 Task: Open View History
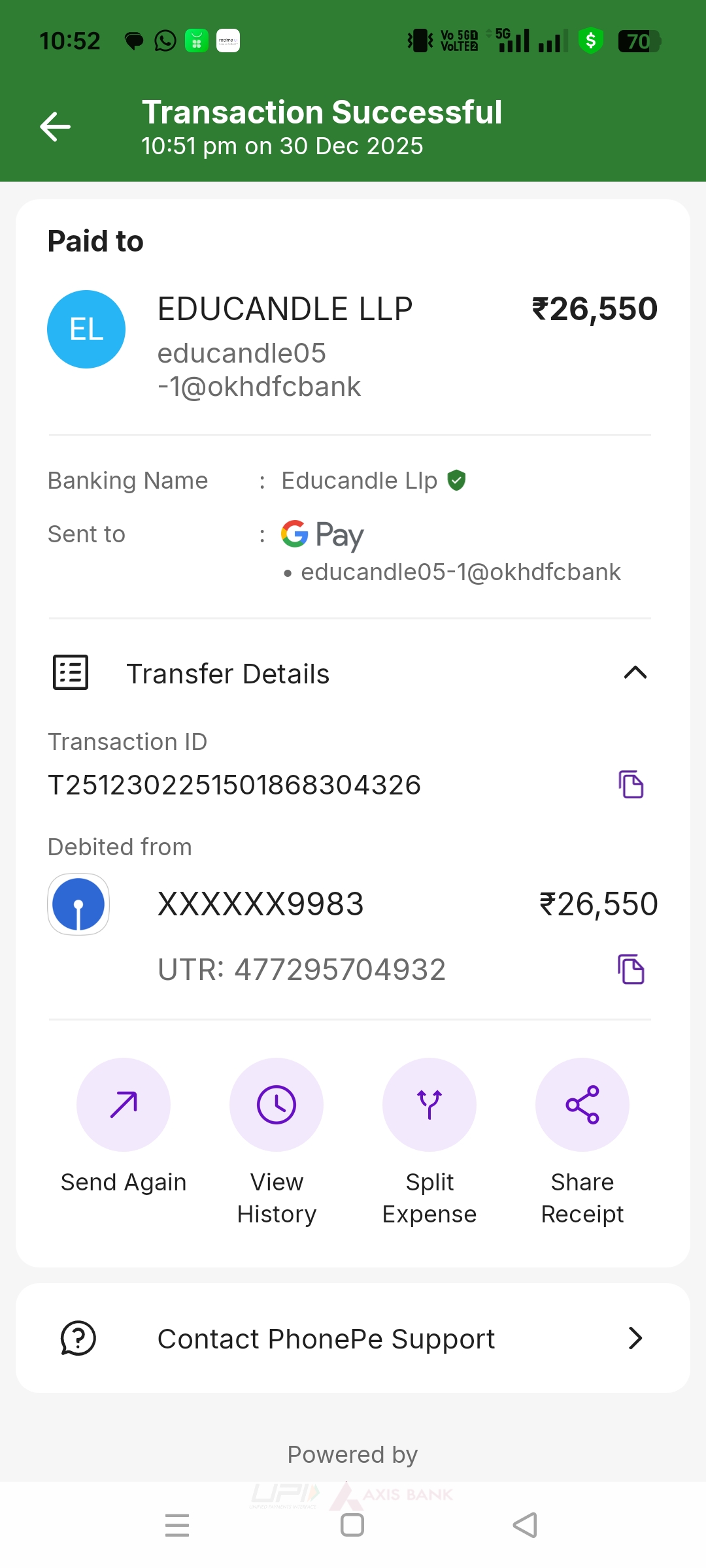(x=277, y=1105)
